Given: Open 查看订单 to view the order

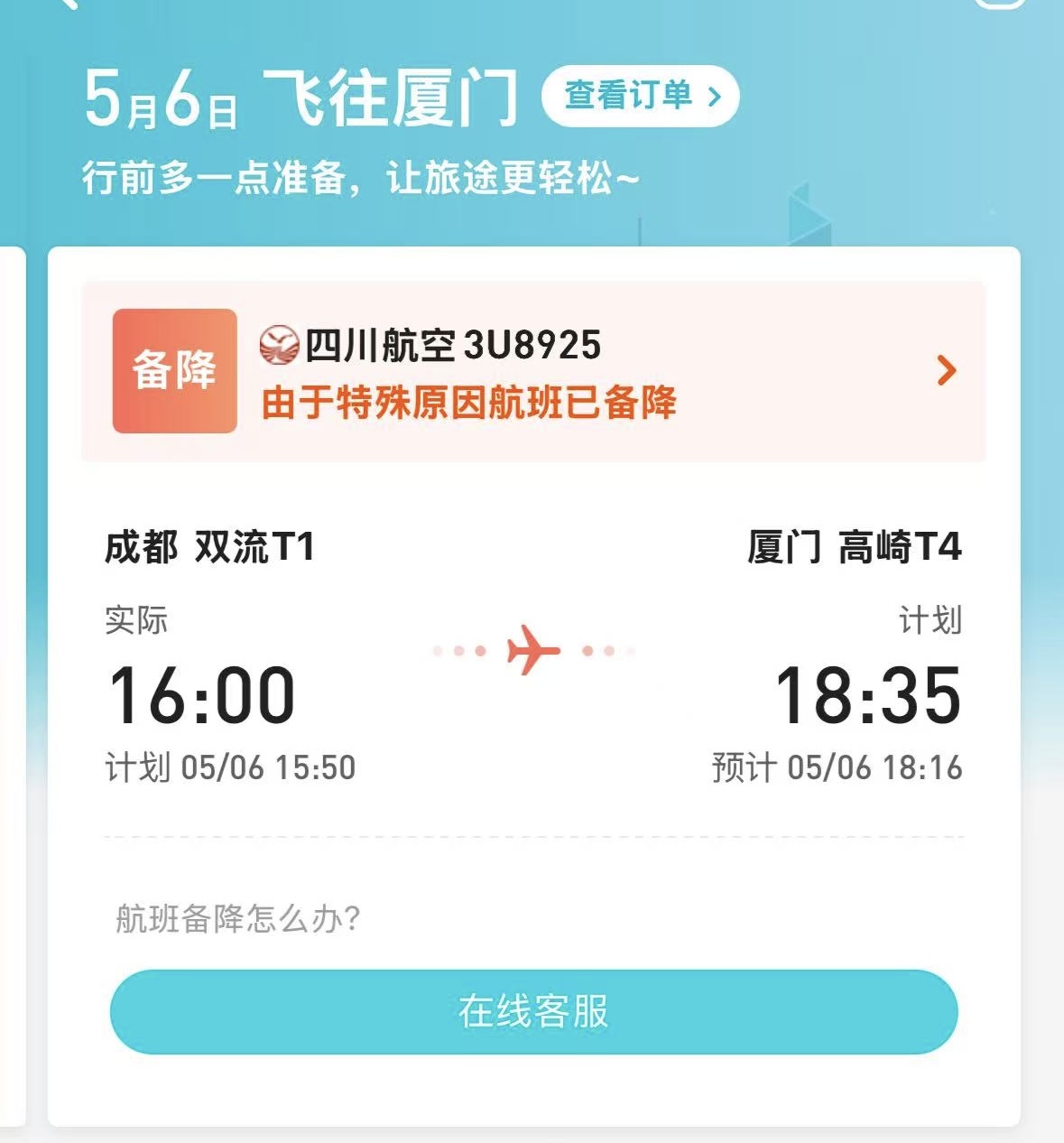Looking at the screenshot, I should tap(640, 96).
